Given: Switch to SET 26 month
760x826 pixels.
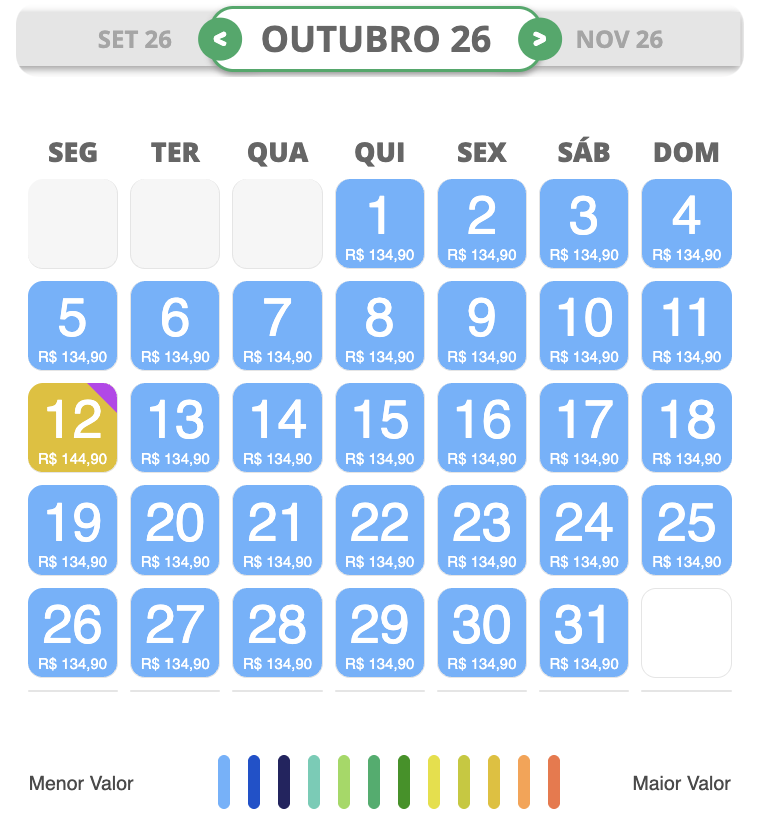Looking at the screenshot, I should pos(134,40).
